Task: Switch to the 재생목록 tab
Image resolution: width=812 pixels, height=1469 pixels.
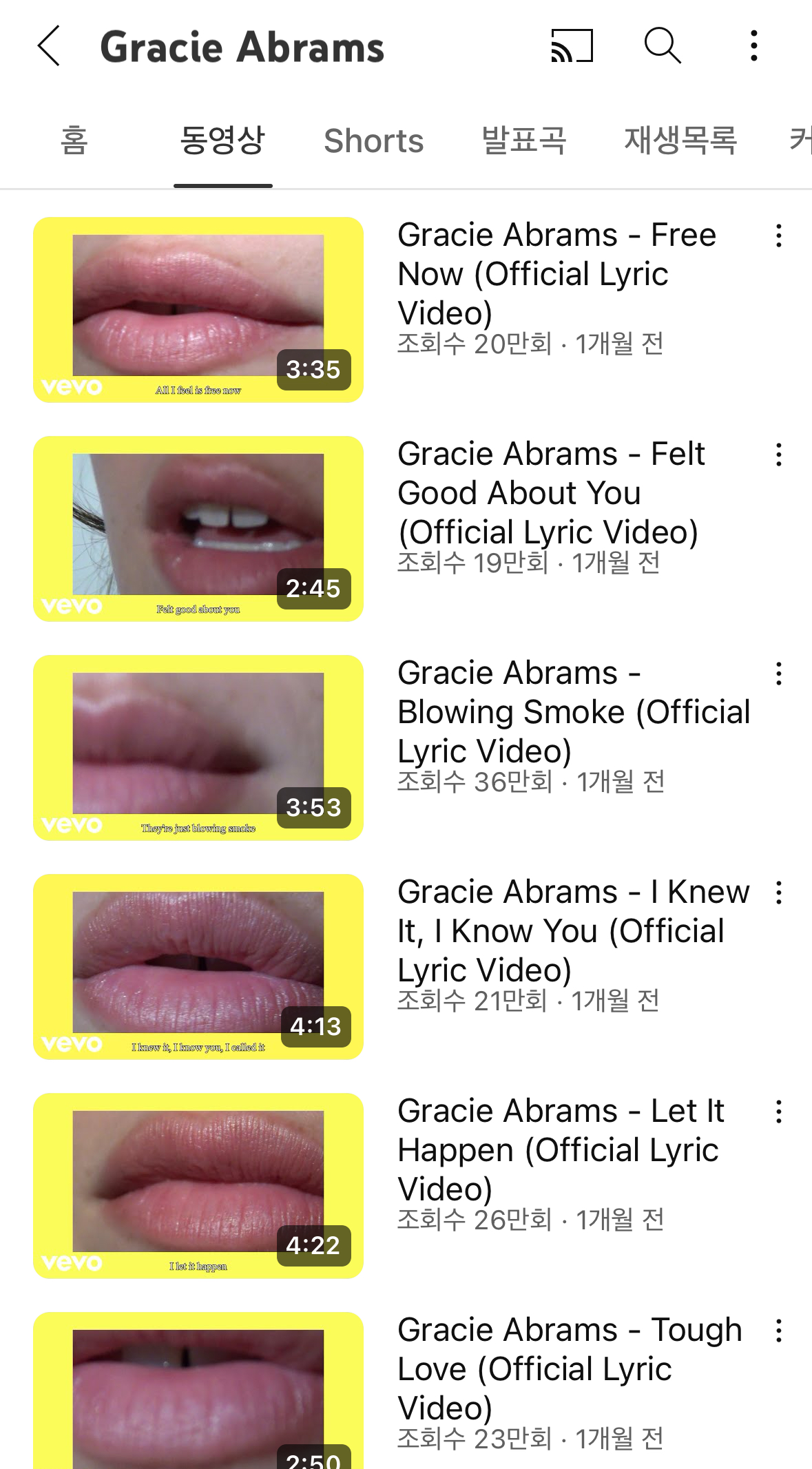Action: [680, 141]
